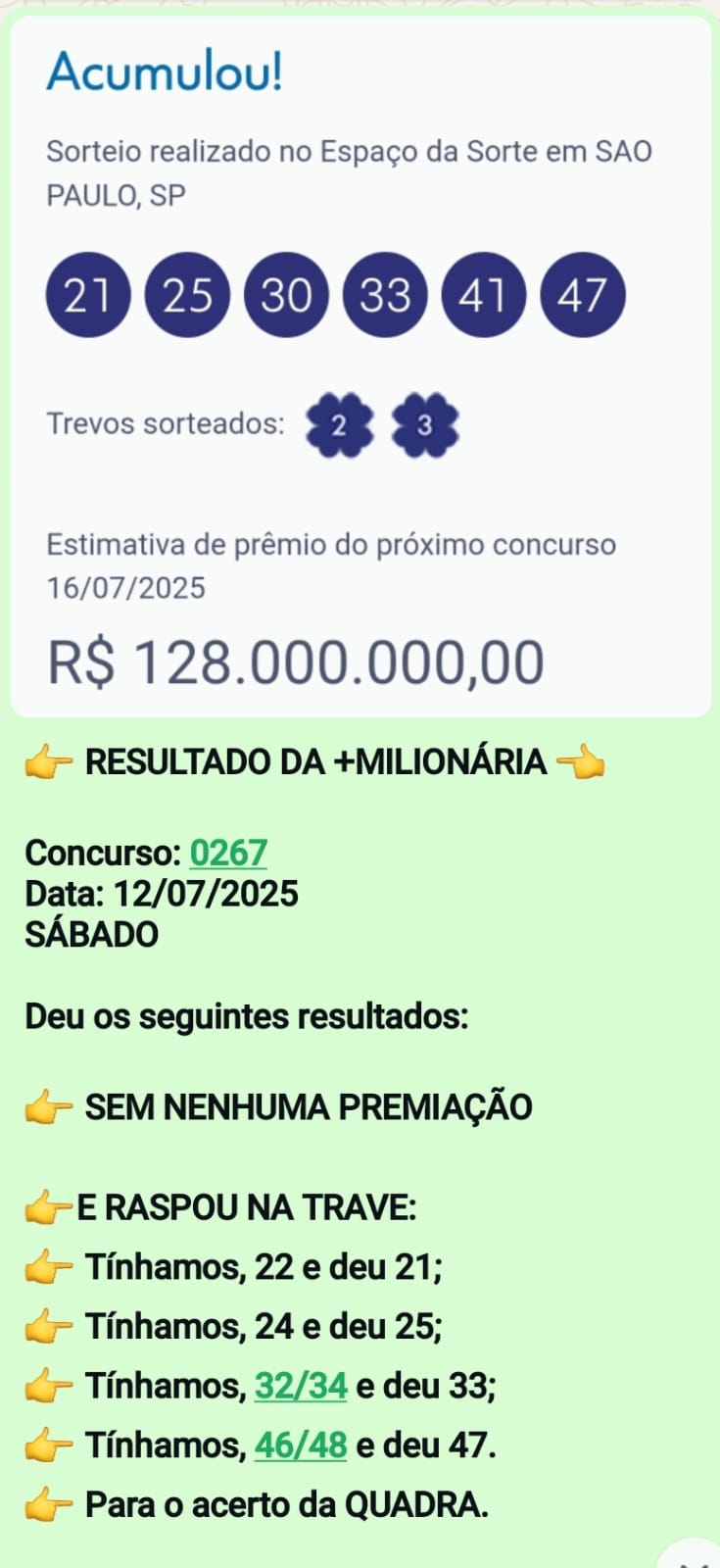Click the number 30 ball
720x1568 pixels.
[286, 296]
